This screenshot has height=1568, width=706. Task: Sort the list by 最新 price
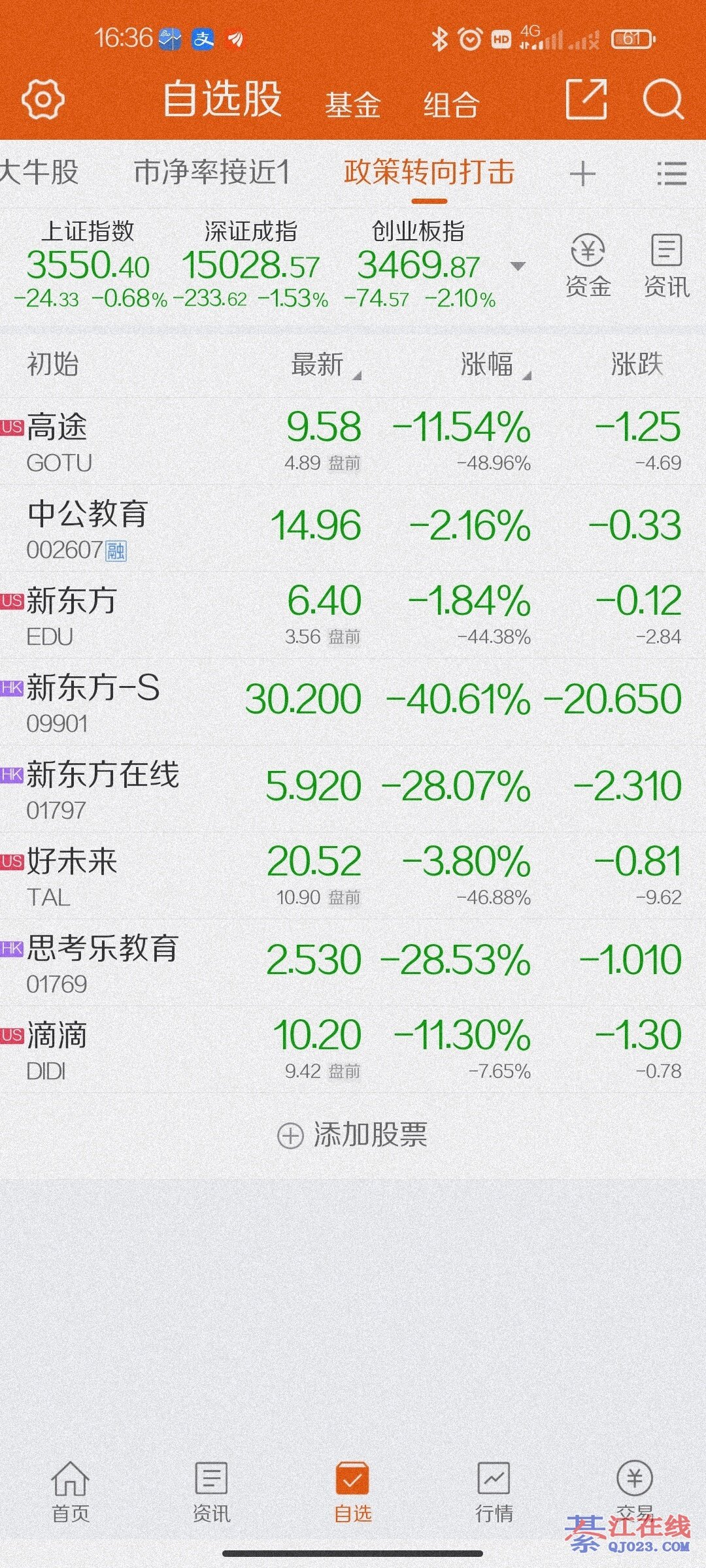point(324,365)
